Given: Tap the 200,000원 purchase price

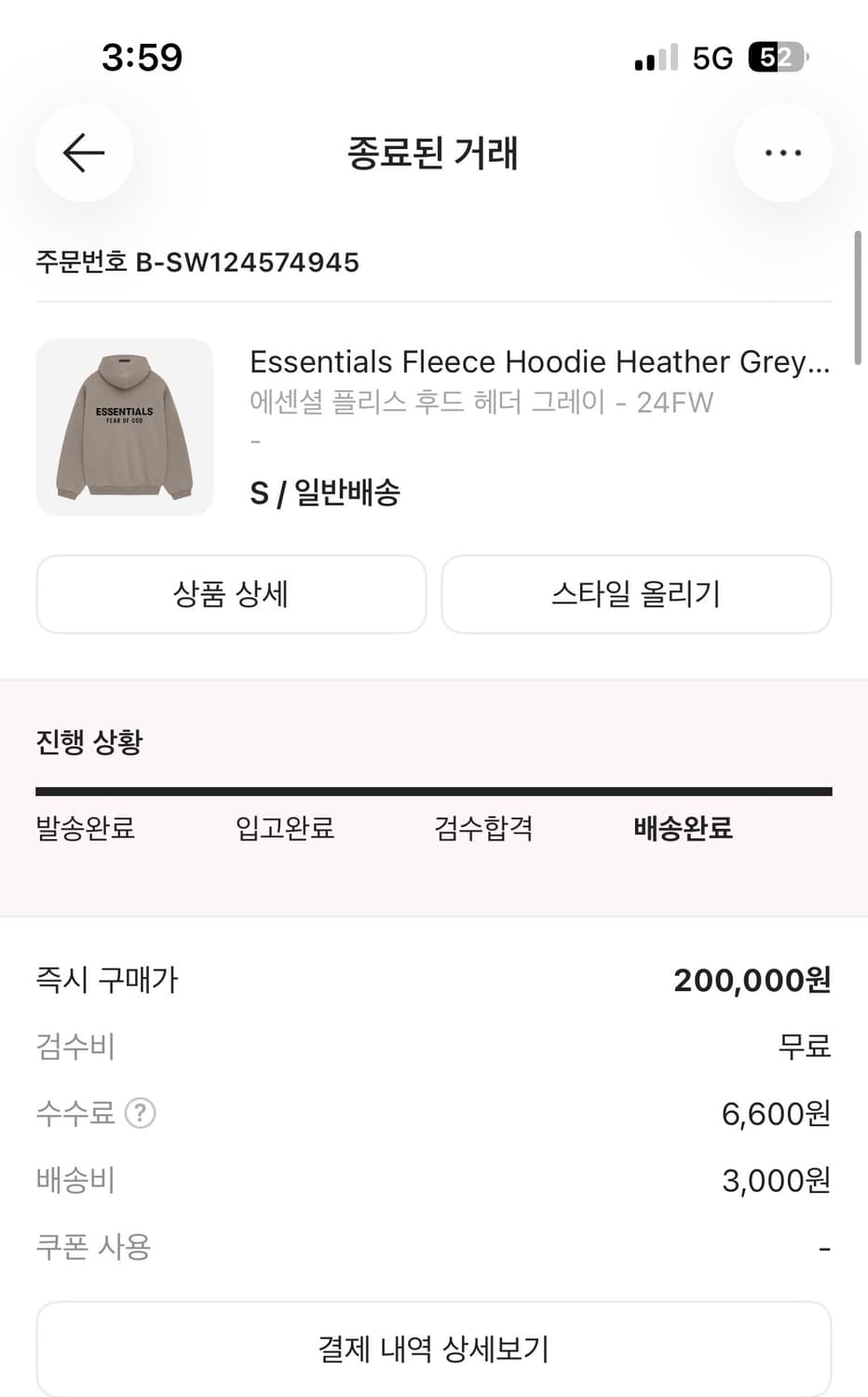Looking at the screenshot, I should [x=751, y=980].
